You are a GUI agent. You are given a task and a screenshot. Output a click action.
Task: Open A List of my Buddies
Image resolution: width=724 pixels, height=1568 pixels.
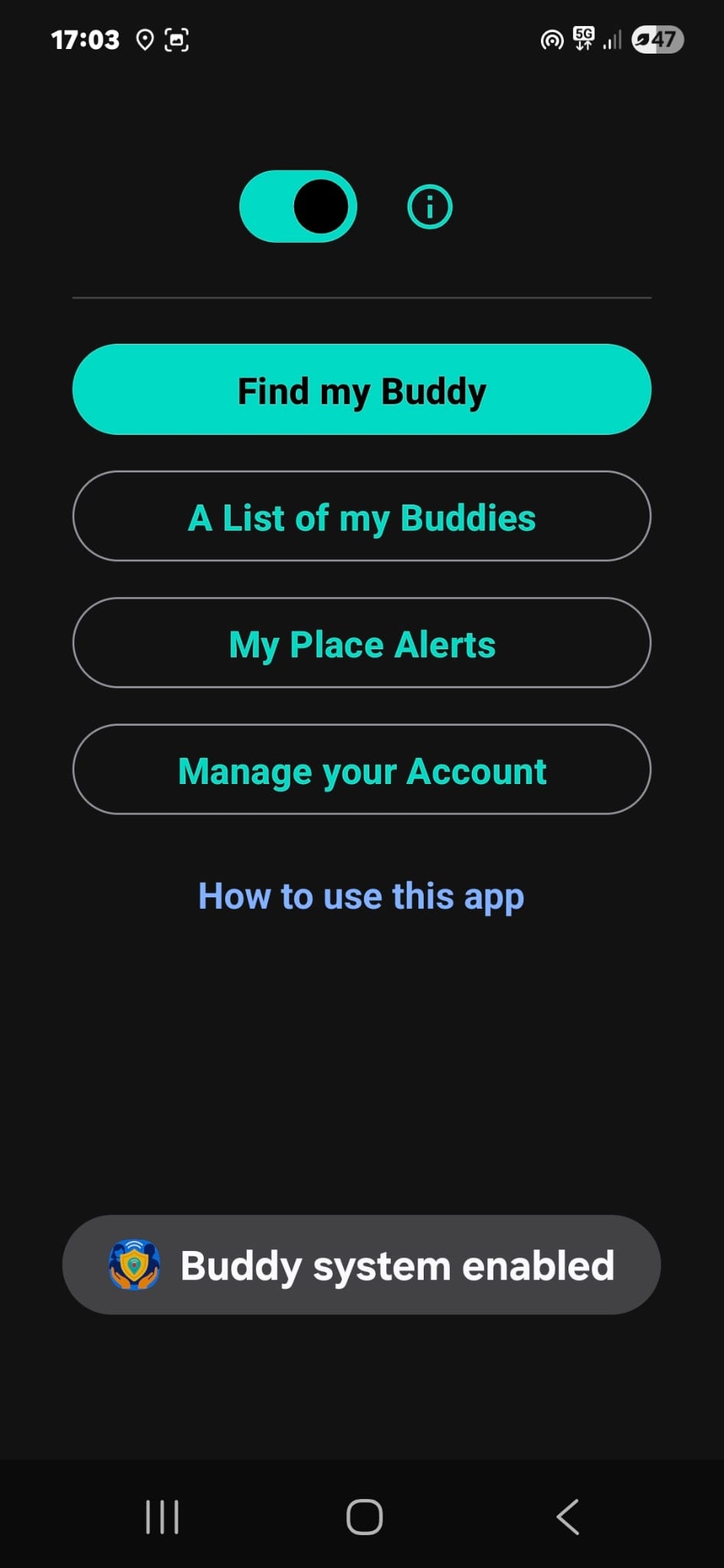(362, 517)
